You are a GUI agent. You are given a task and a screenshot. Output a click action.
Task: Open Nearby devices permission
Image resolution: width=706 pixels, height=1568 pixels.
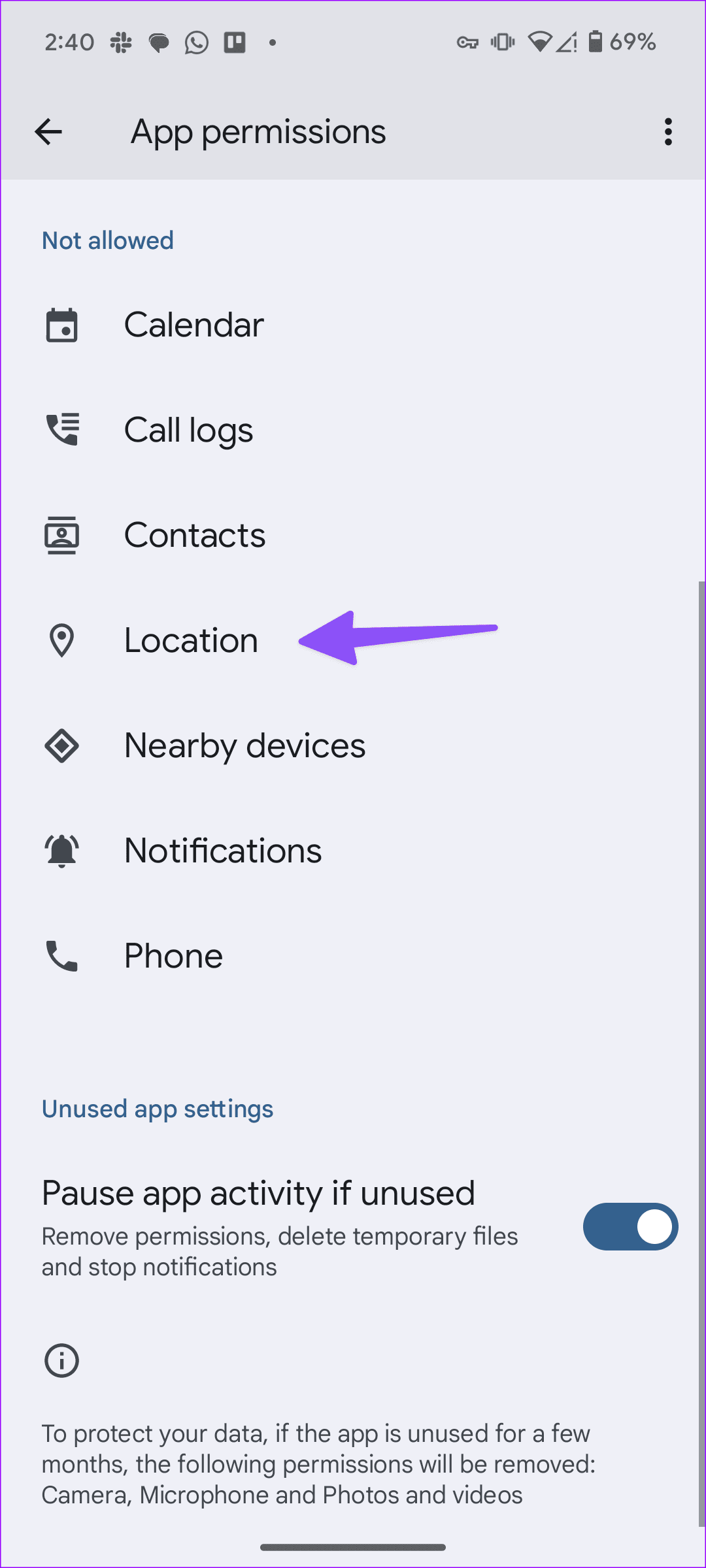pos(244,745)
